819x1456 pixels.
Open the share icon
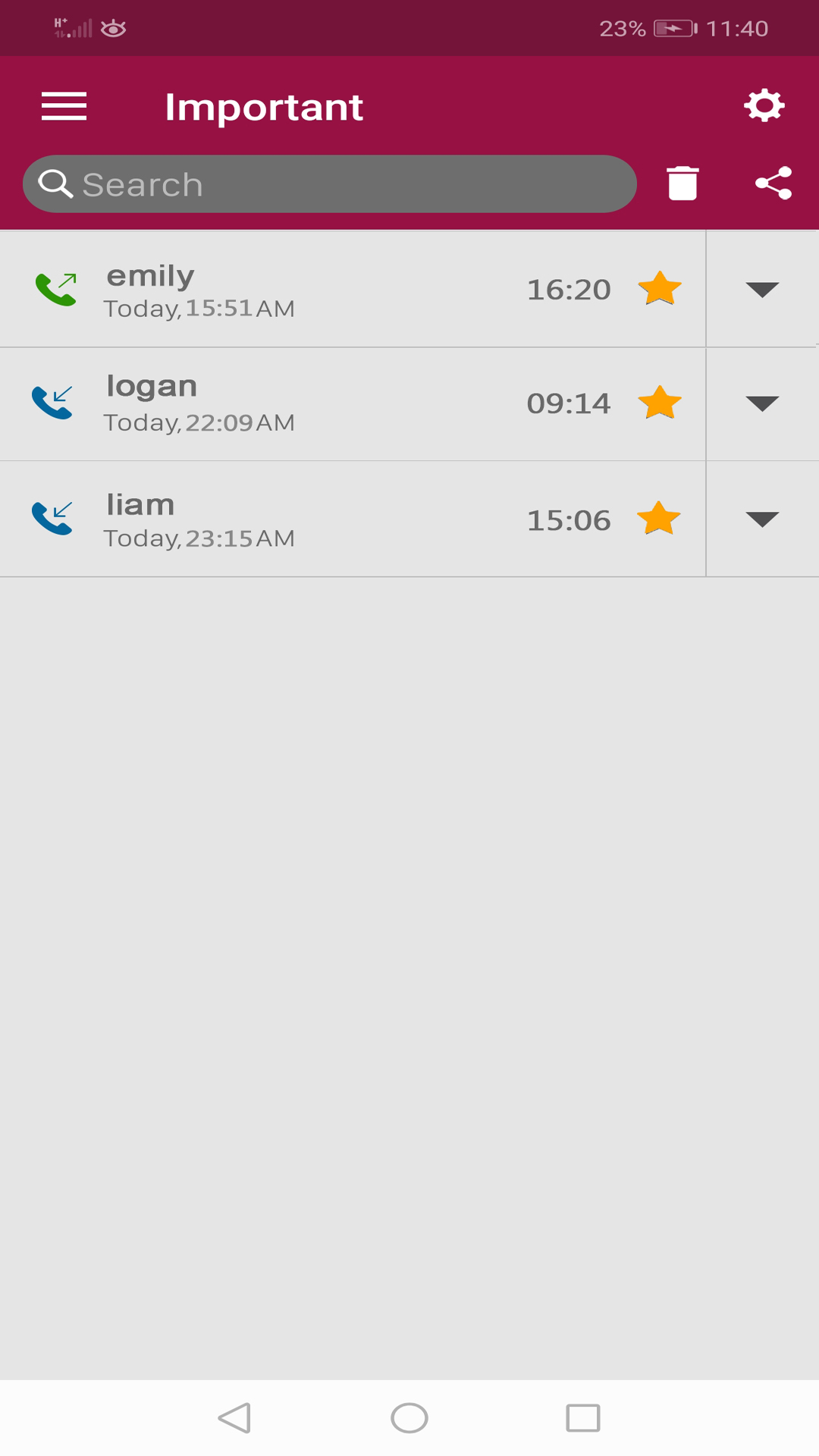[x=773, y=183]
